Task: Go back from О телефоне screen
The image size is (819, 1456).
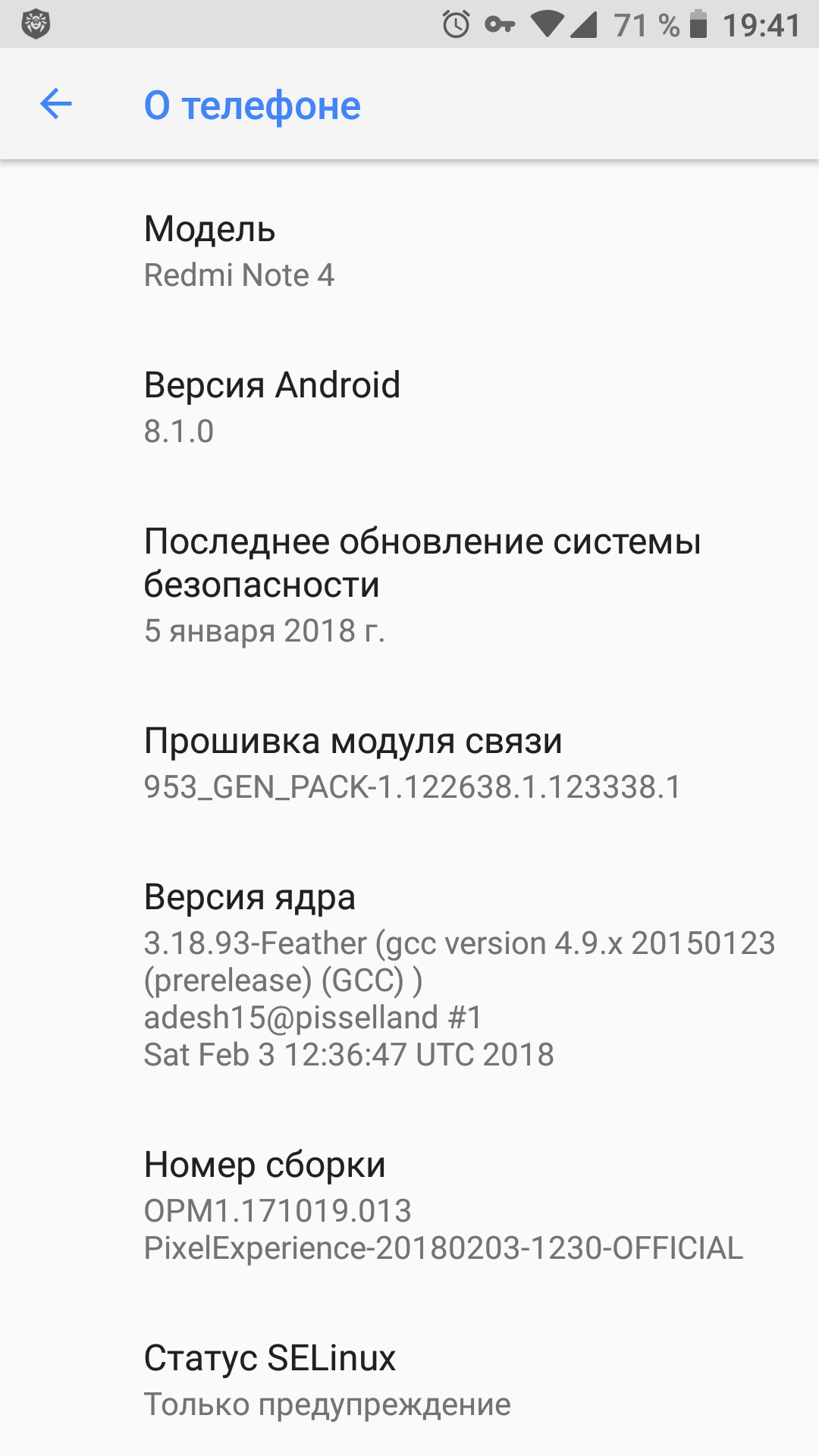Action: point(56,104)
